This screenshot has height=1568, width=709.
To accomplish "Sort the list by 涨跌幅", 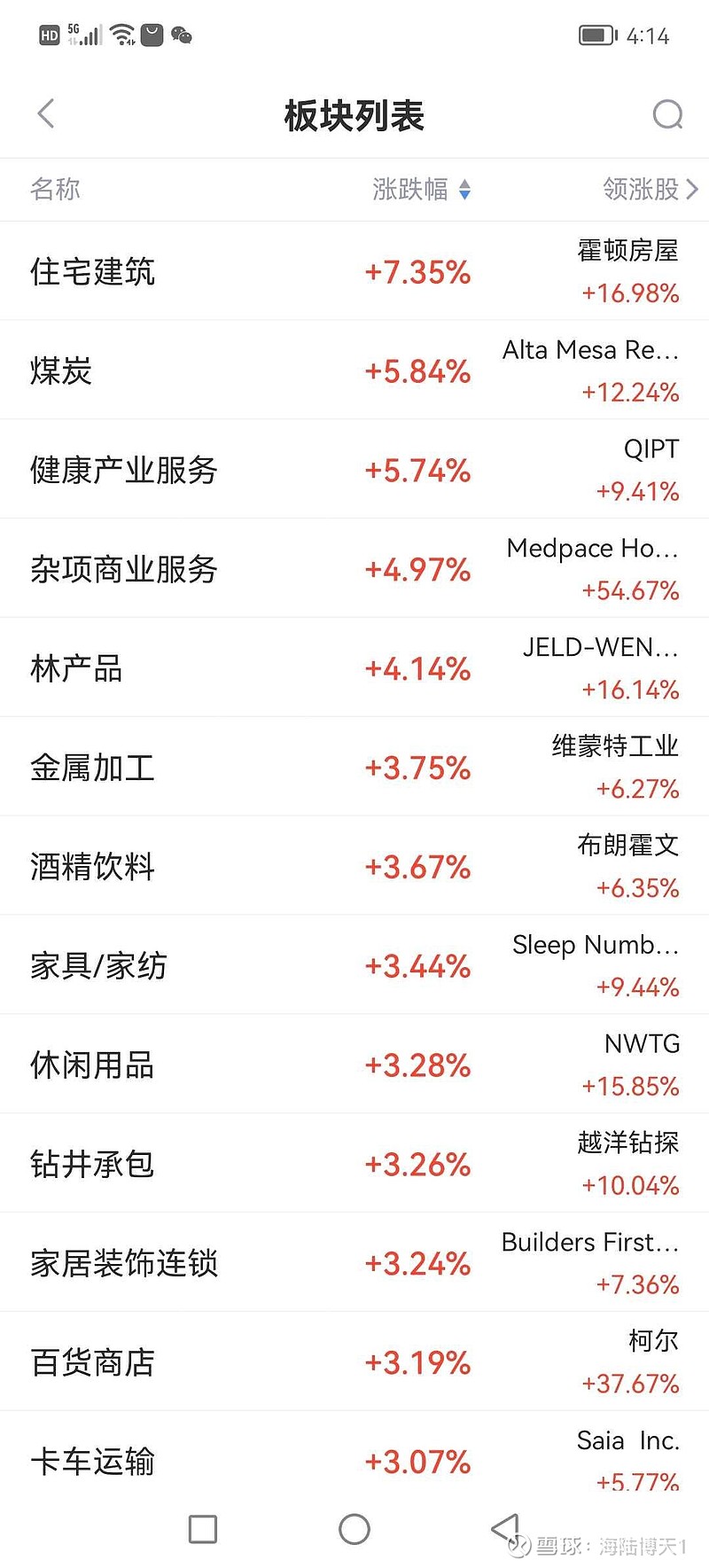I will pyautogui.click(x=421, y=189).
